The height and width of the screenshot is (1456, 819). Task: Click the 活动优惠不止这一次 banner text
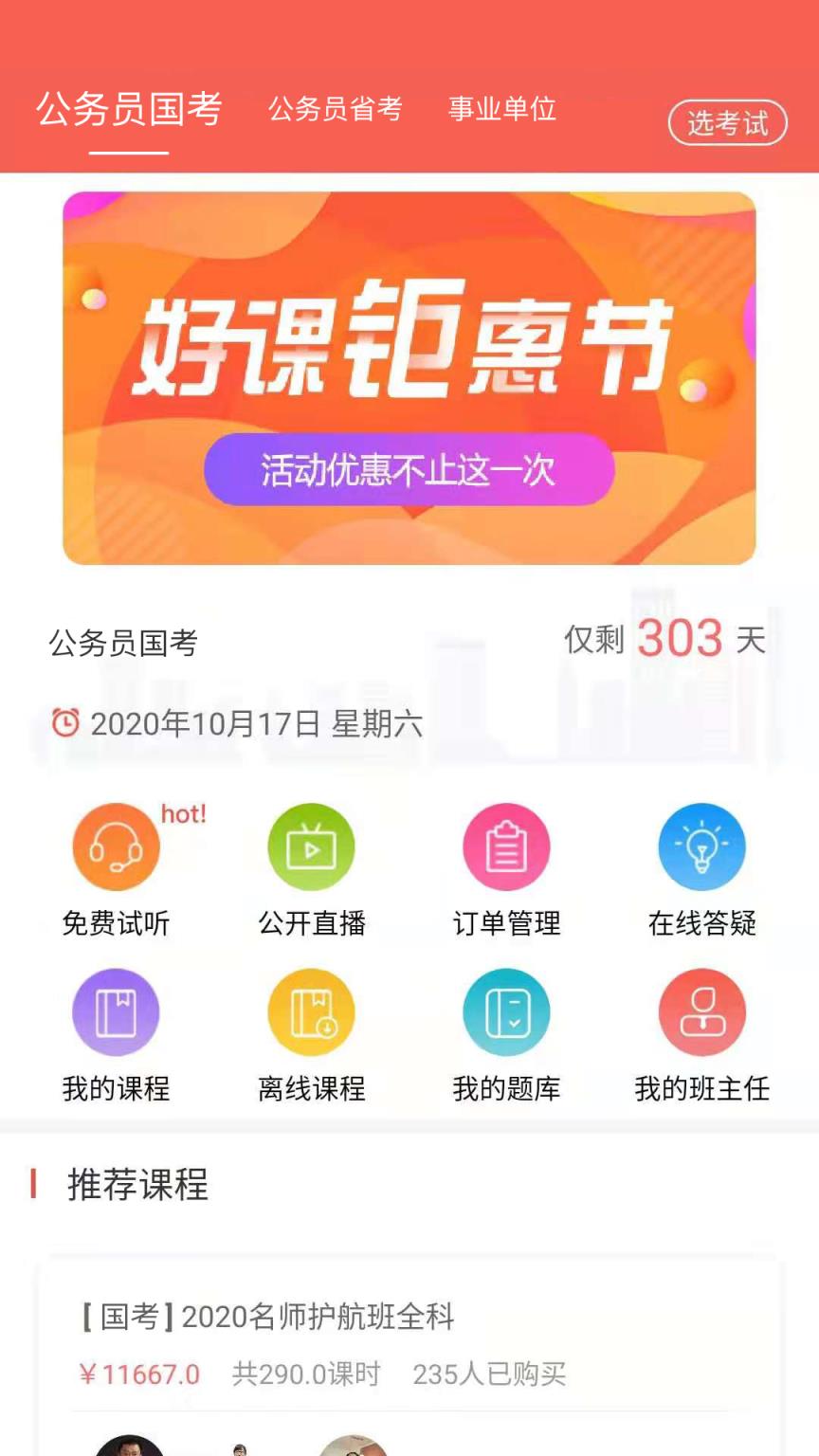click(408, 468)
